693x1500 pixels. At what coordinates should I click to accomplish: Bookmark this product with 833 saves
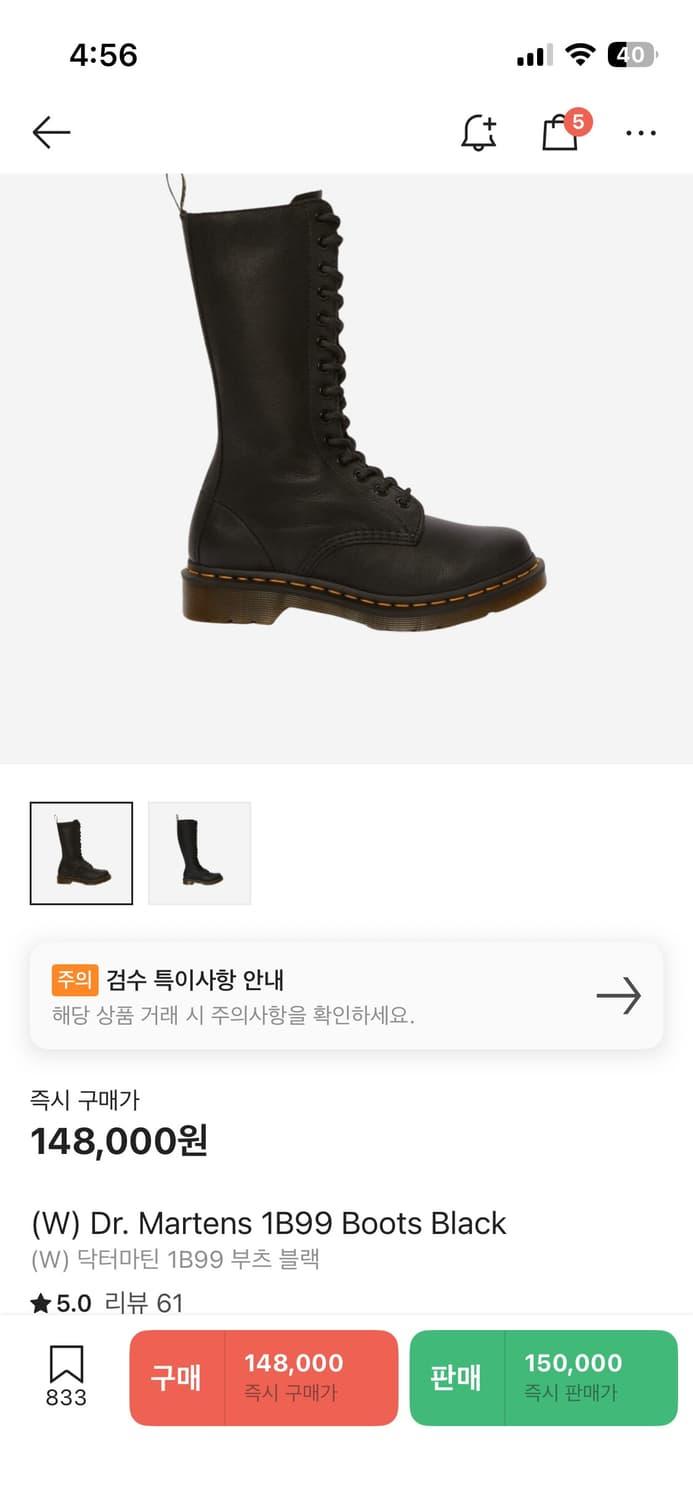point(66,1375)
